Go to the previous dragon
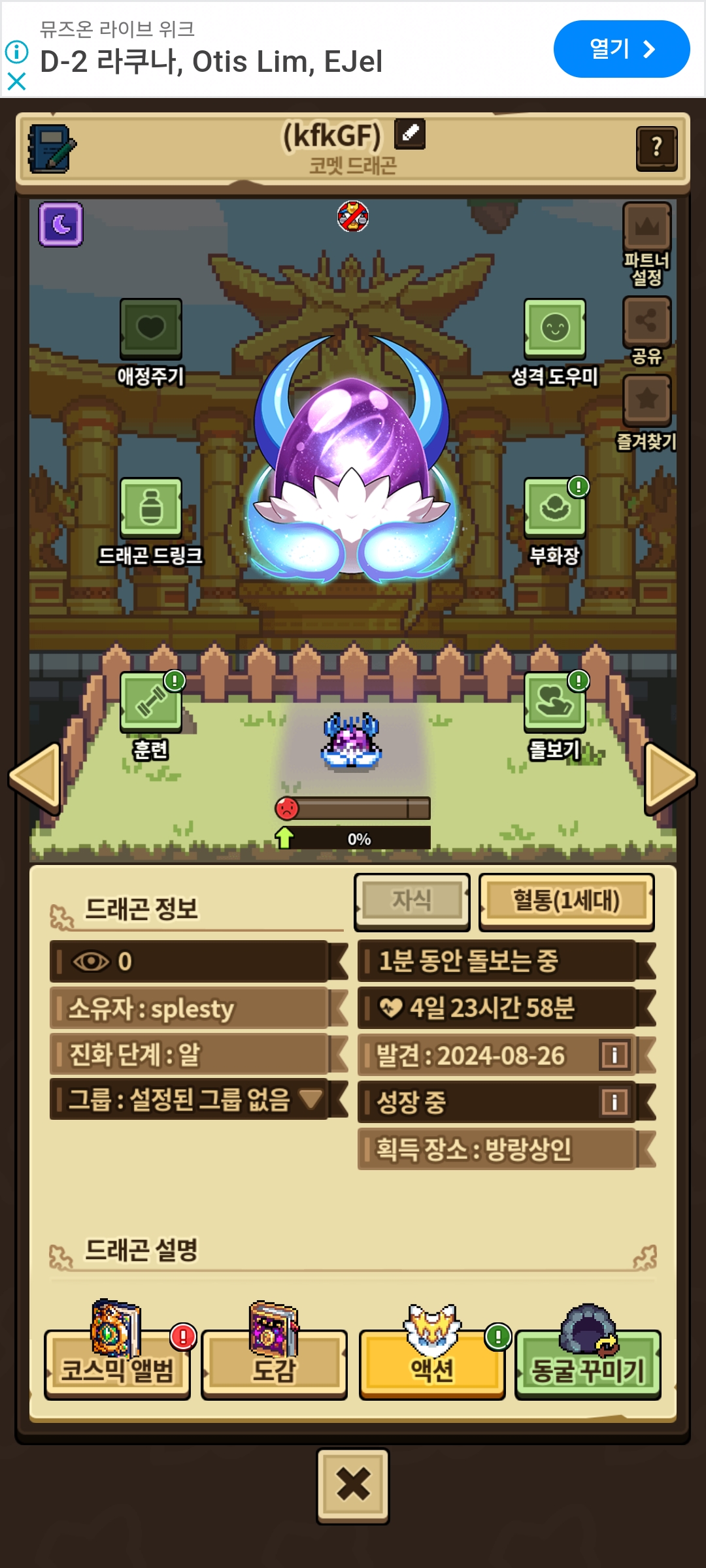The height and width of the screenshot is (1568, 706). 36,777
